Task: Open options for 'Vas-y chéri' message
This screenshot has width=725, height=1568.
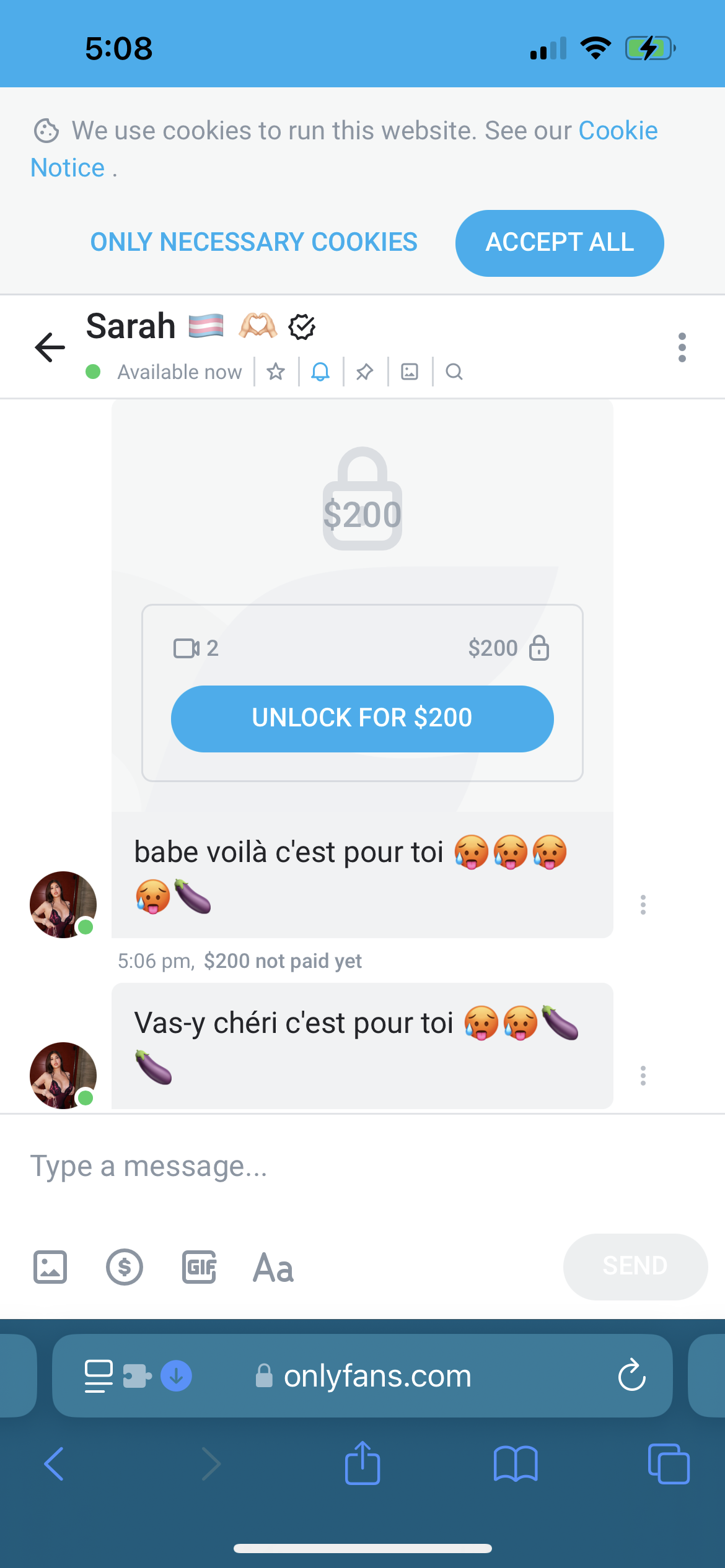Action: pos(643,1076)
